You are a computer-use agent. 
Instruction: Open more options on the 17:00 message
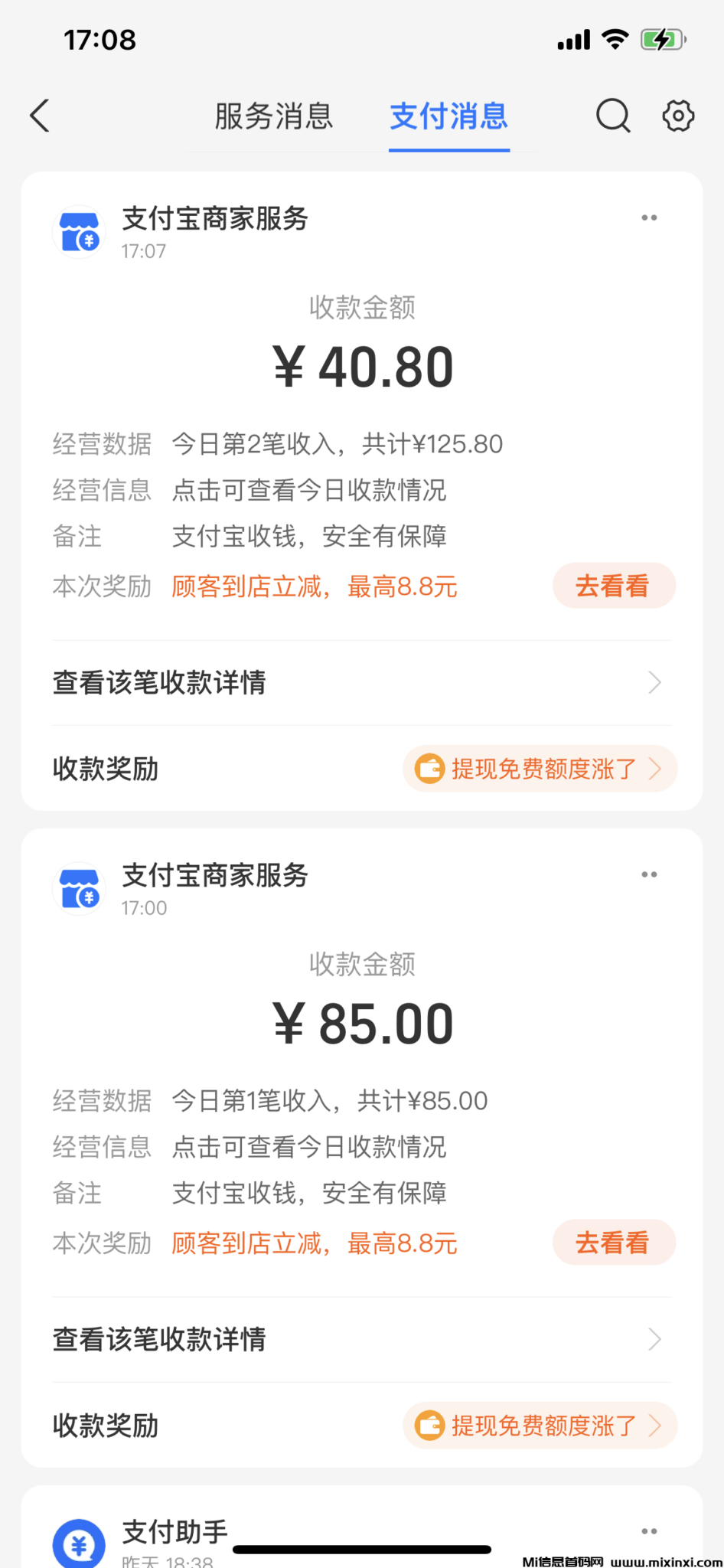tap(649, 875)
